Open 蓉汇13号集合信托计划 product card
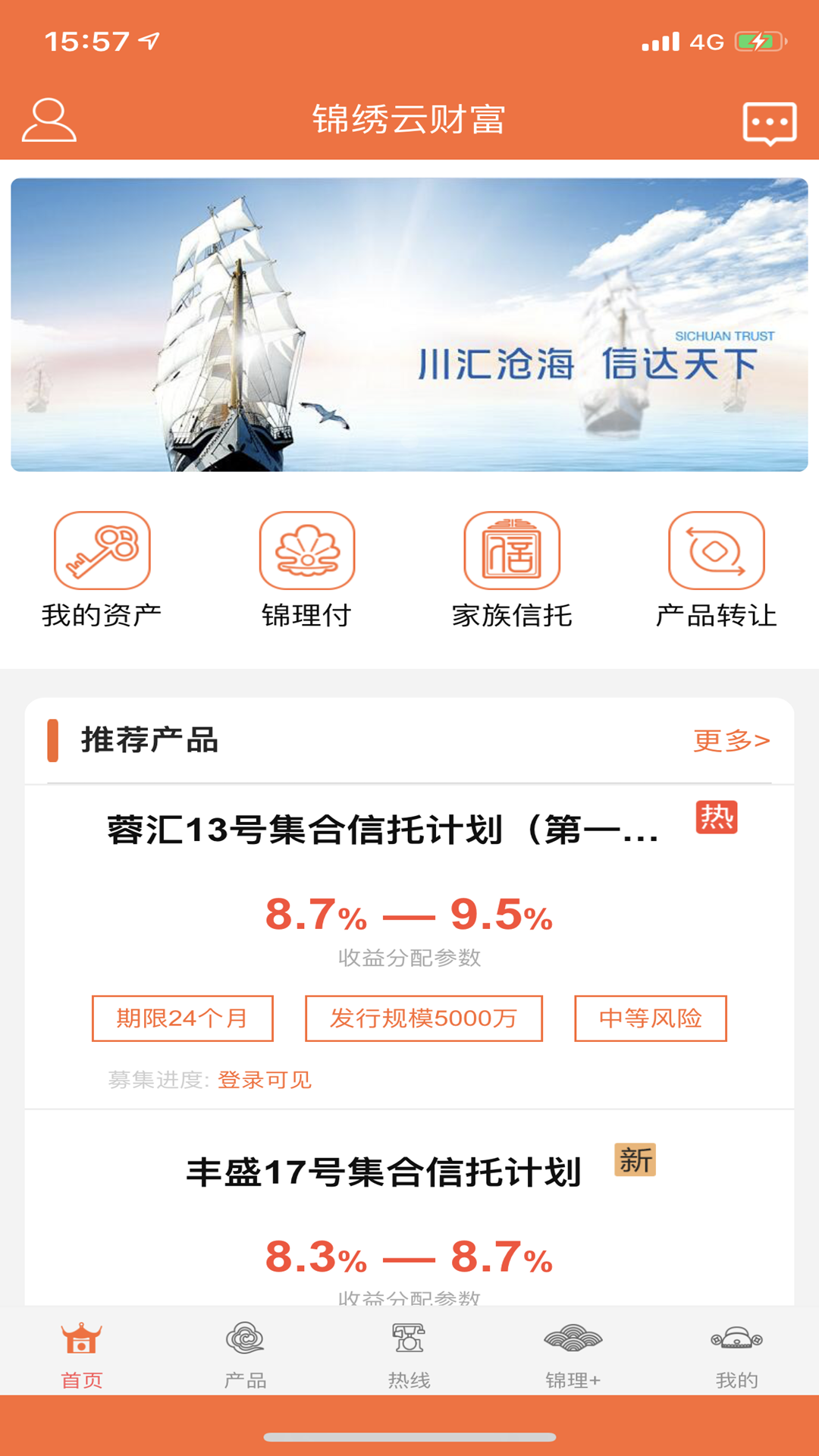Image resolution: width=819 pixels, height=1456 pixels. [383, 830]
